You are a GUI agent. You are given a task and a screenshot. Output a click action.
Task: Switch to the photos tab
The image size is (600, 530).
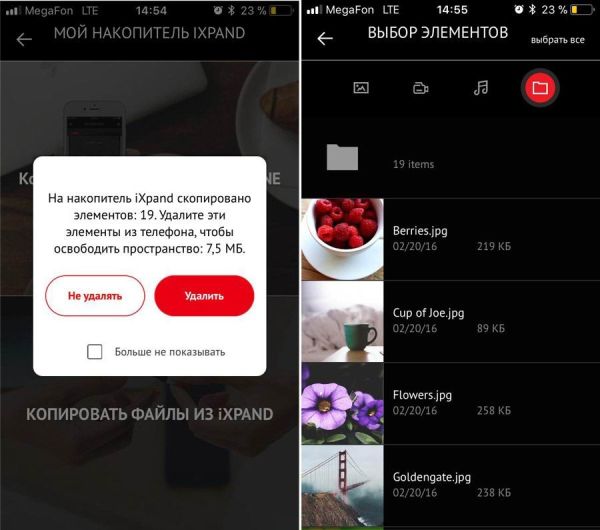click(x=361, y=88)
